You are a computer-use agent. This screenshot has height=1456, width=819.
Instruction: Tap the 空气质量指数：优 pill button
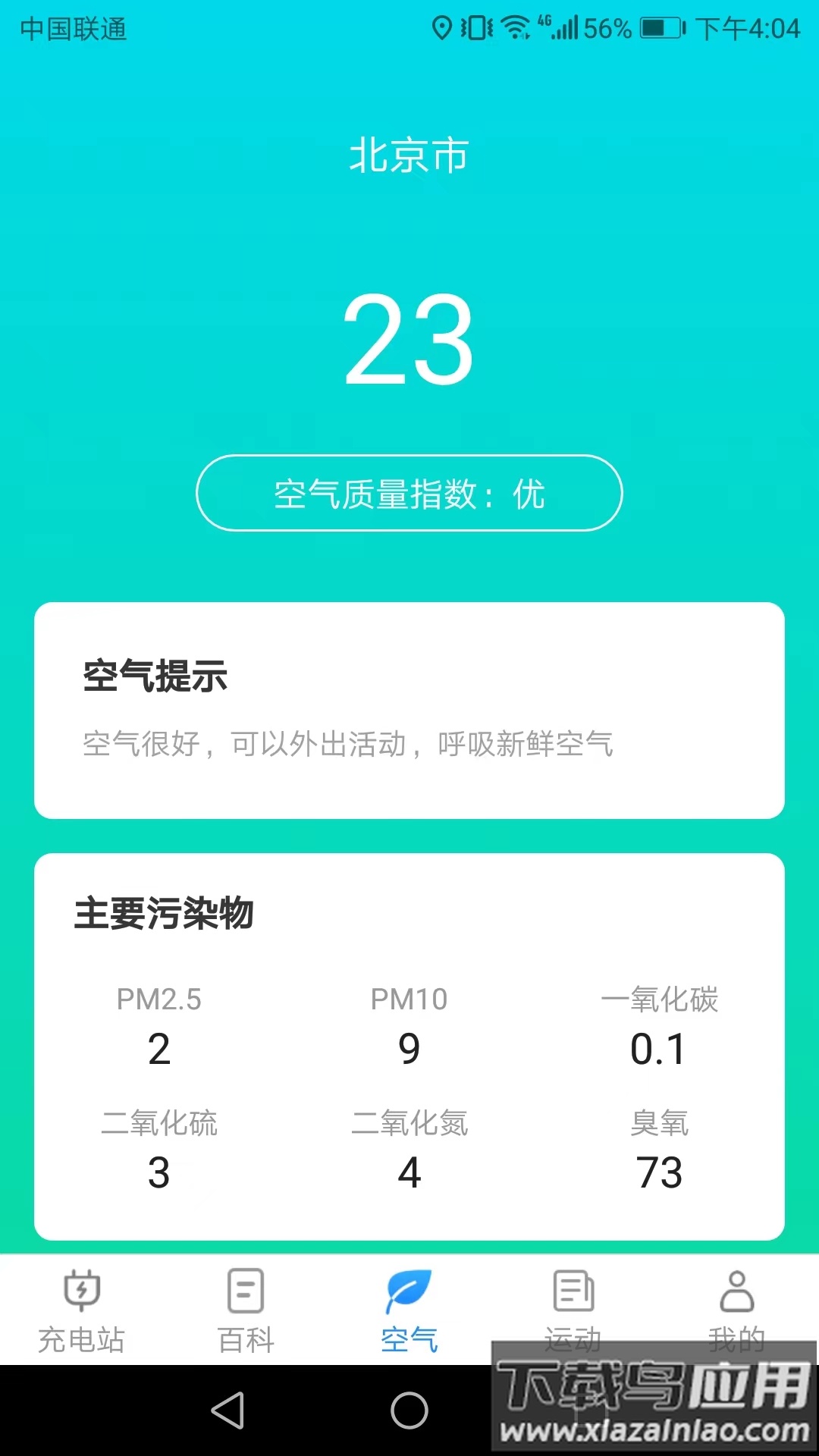[409, 494]
